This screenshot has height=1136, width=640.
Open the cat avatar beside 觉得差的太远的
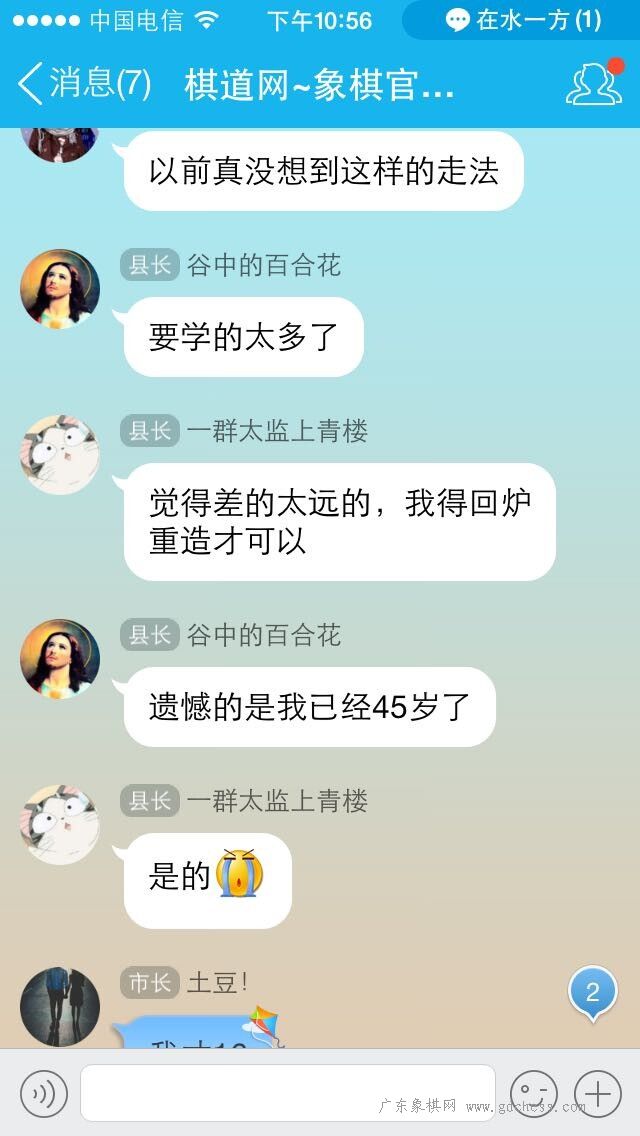tap(60, 455)
